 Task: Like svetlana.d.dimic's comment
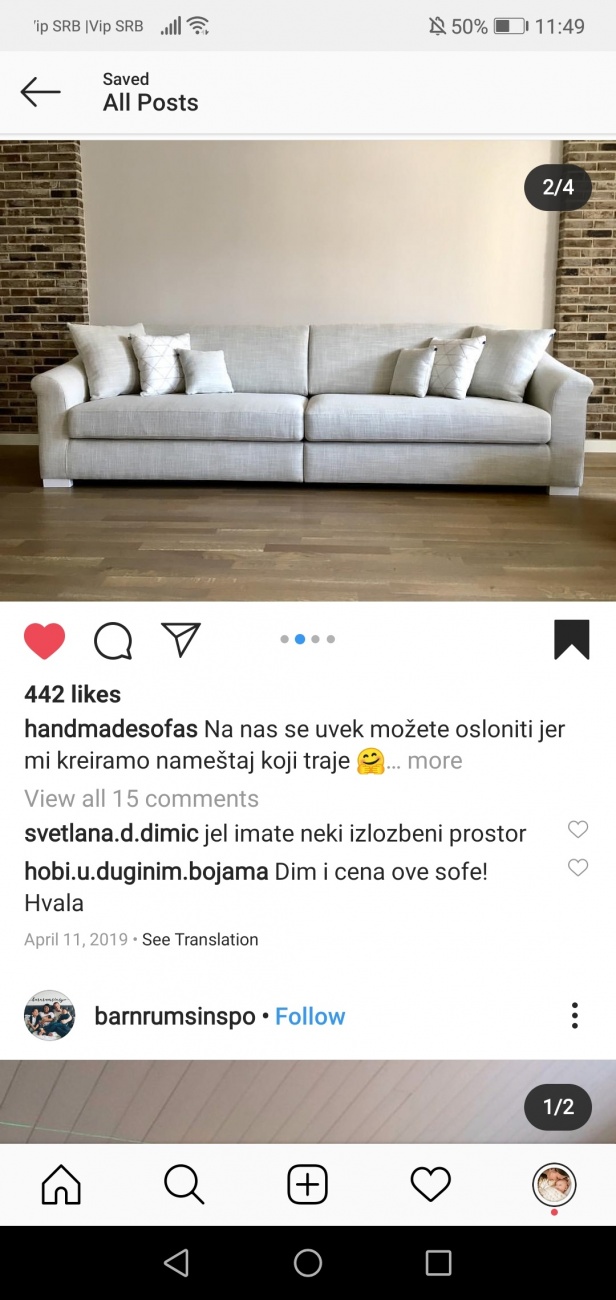[x=578, y=829]
